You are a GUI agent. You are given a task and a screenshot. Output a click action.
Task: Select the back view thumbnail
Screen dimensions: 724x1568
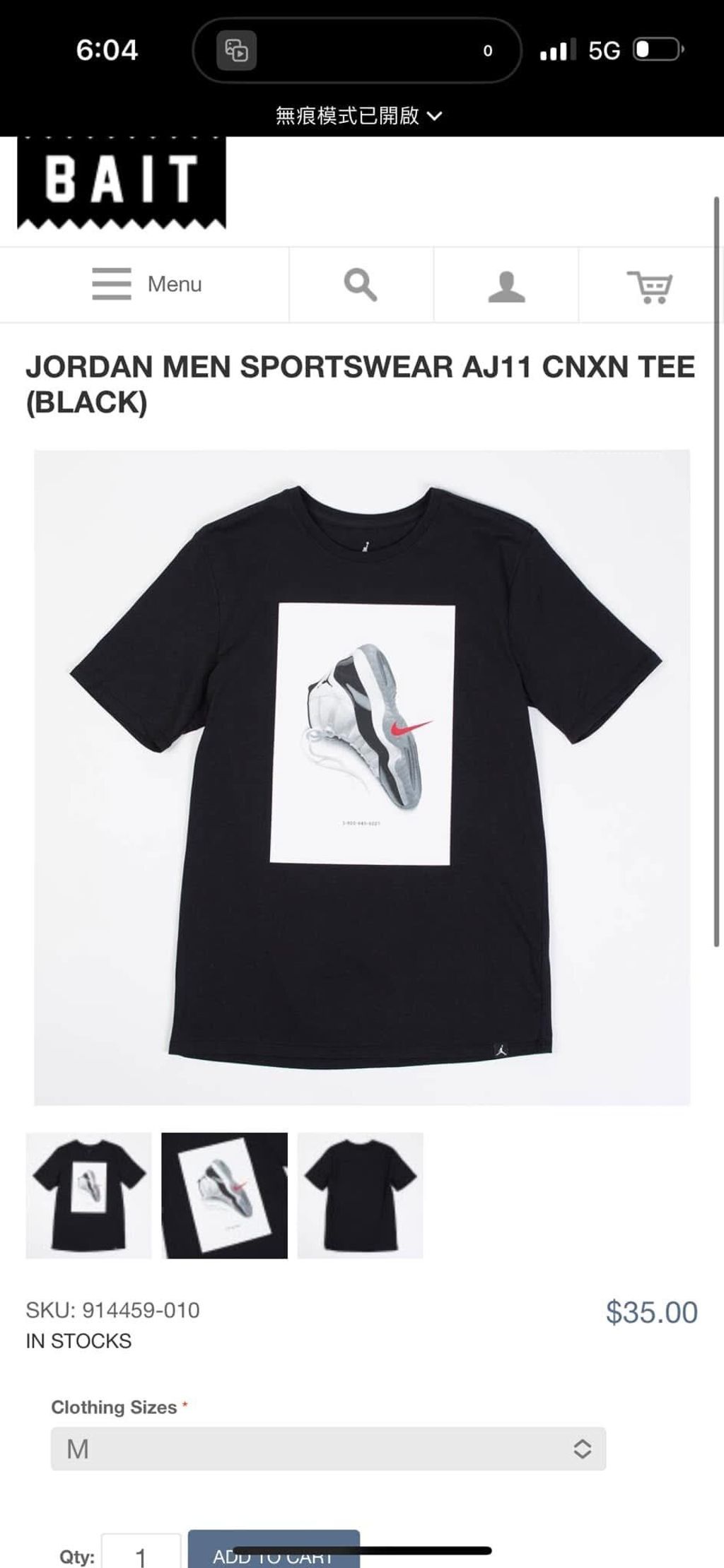(360, 1196)
